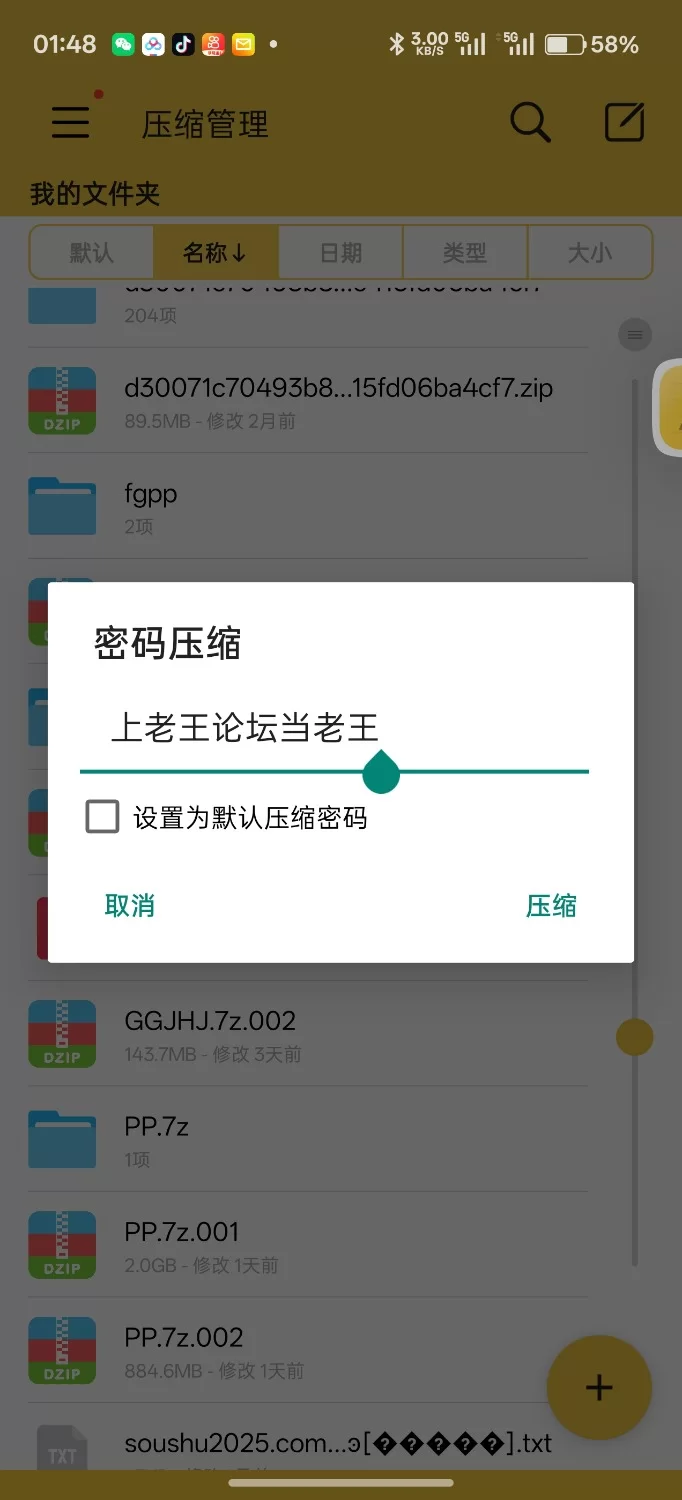682x1500 pixels.
Task: Tap the 压缩 button in dialog
Action: (551, 906)
